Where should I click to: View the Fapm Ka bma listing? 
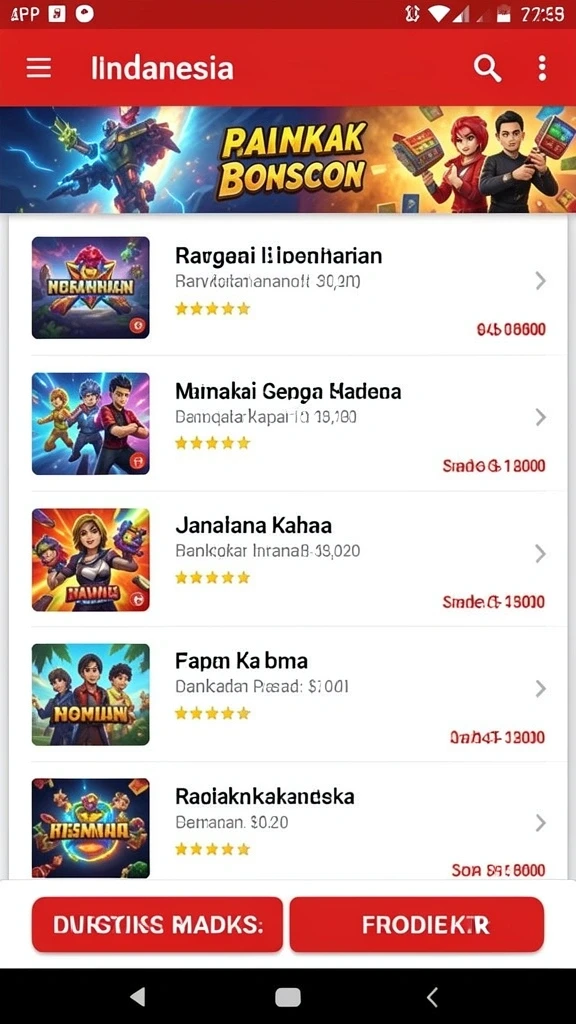tap(288, 694)
